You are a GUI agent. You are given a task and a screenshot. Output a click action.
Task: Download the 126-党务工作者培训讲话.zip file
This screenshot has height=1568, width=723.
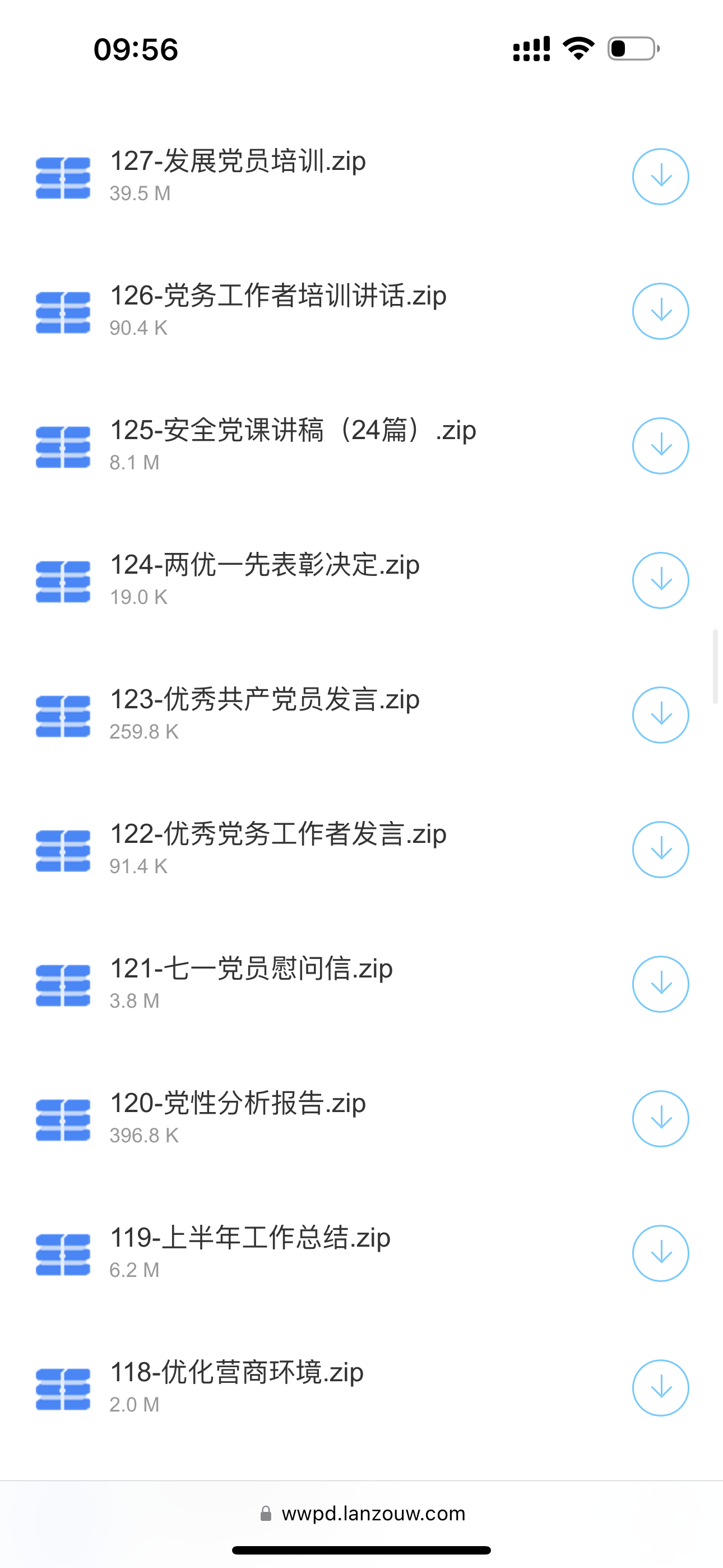click(x=660, y=311)
